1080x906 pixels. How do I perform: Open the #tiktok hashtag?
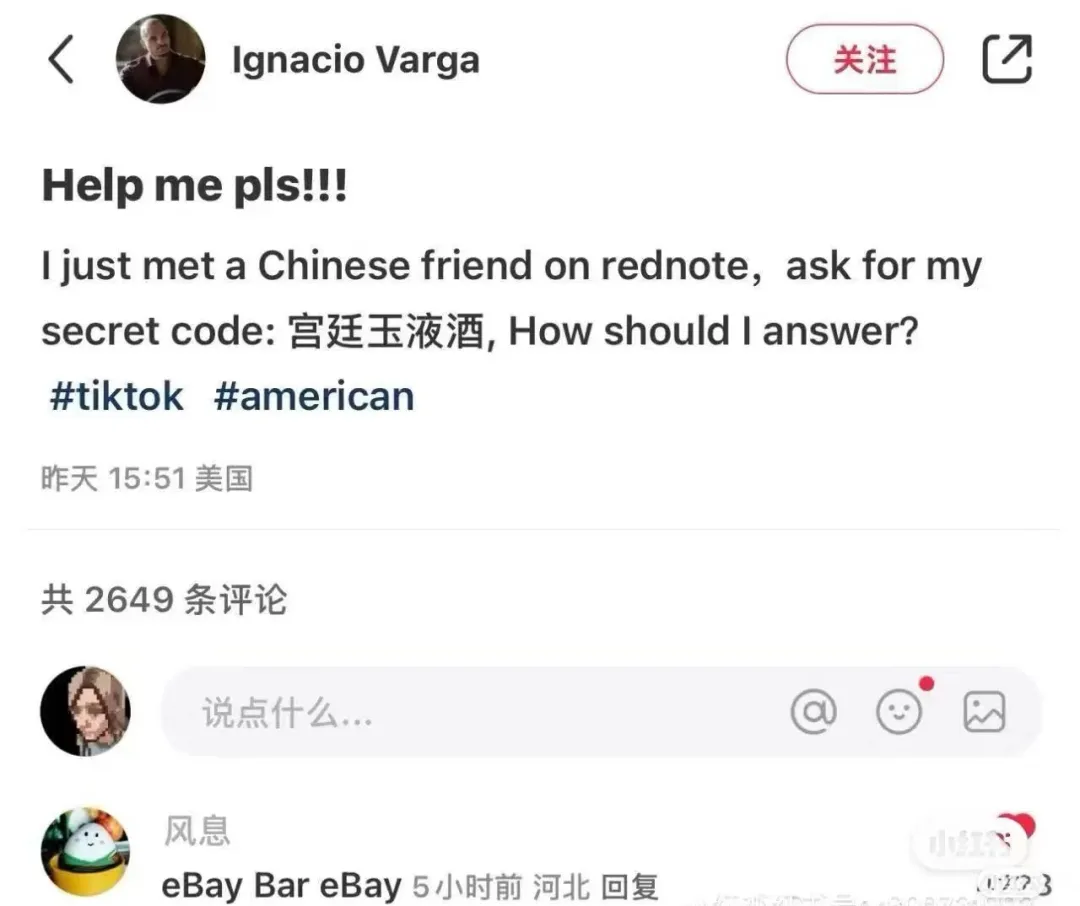click(117, 396)
